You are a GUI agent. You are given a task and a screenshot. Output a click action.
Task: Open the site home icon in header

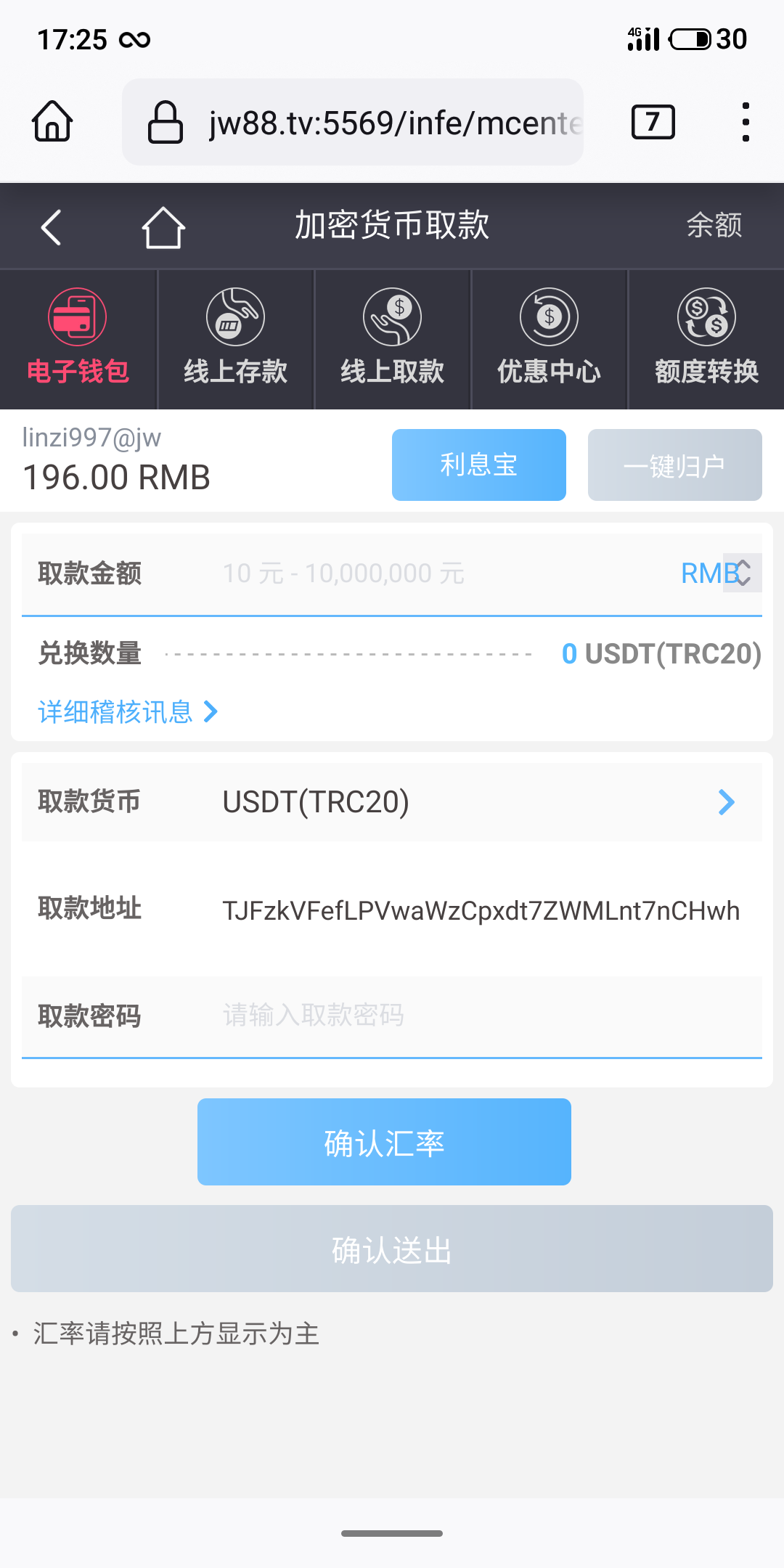163,227
